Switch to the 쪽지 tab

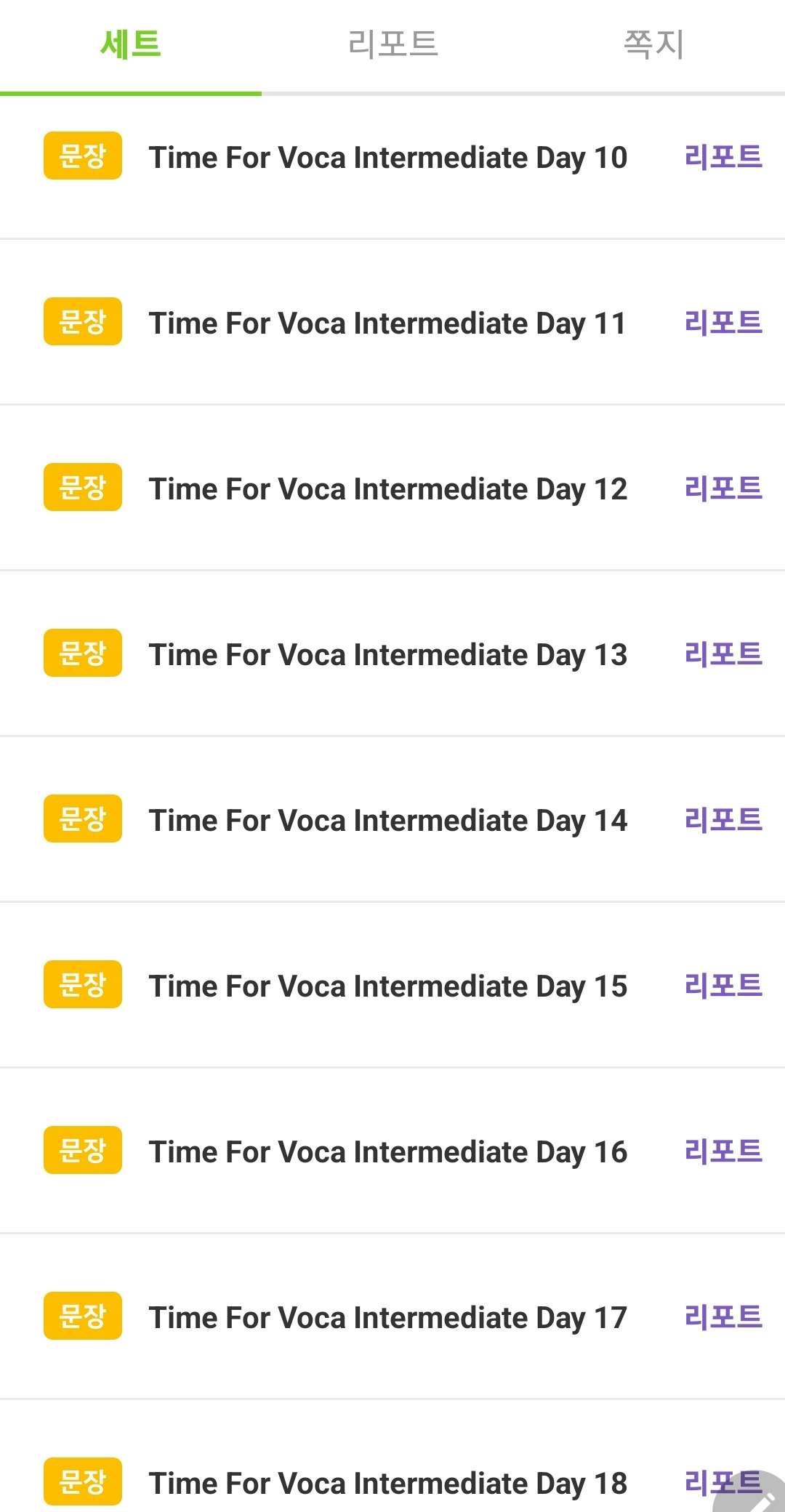[x=653, y=45]
